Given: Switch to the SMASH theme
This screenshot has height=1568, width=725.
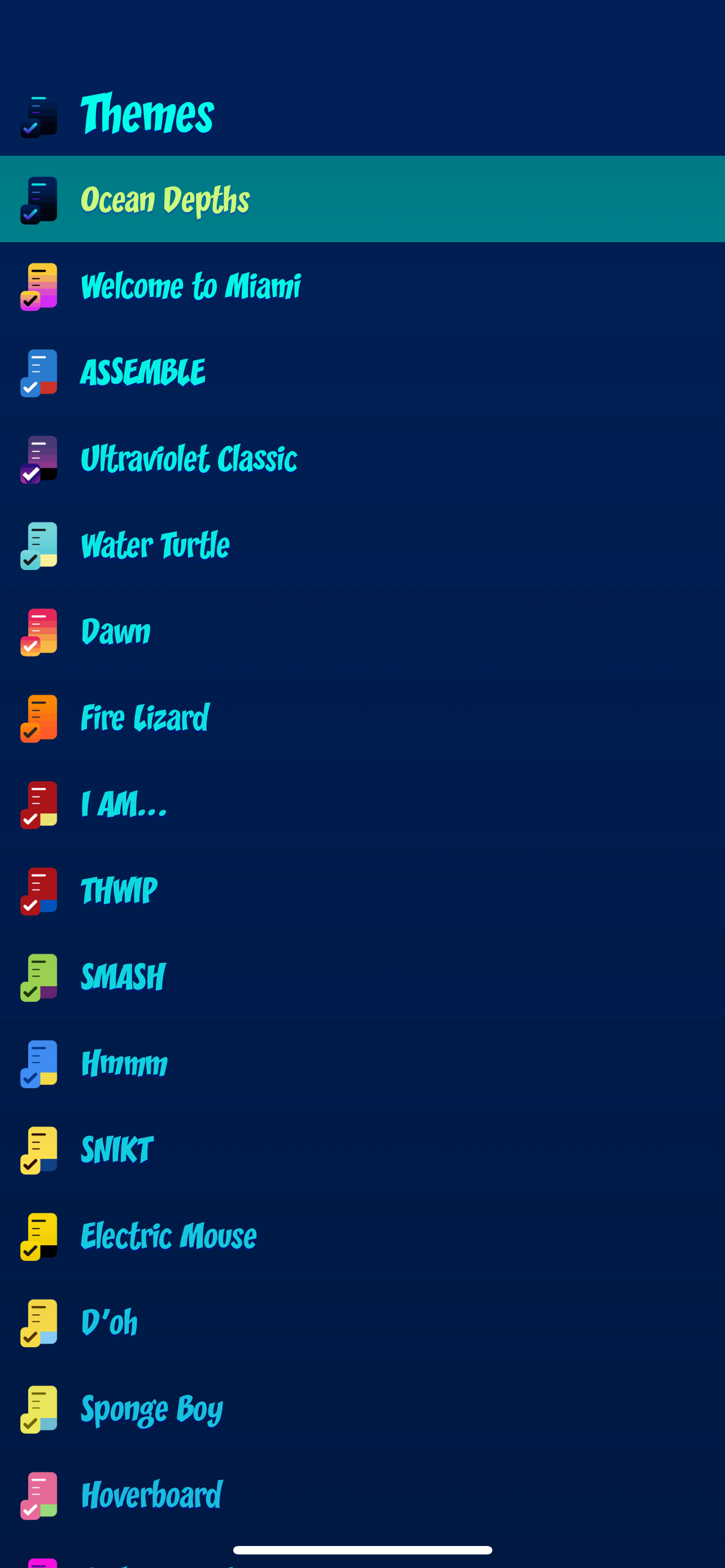Looking at the screenshot, I should [362, 977].
